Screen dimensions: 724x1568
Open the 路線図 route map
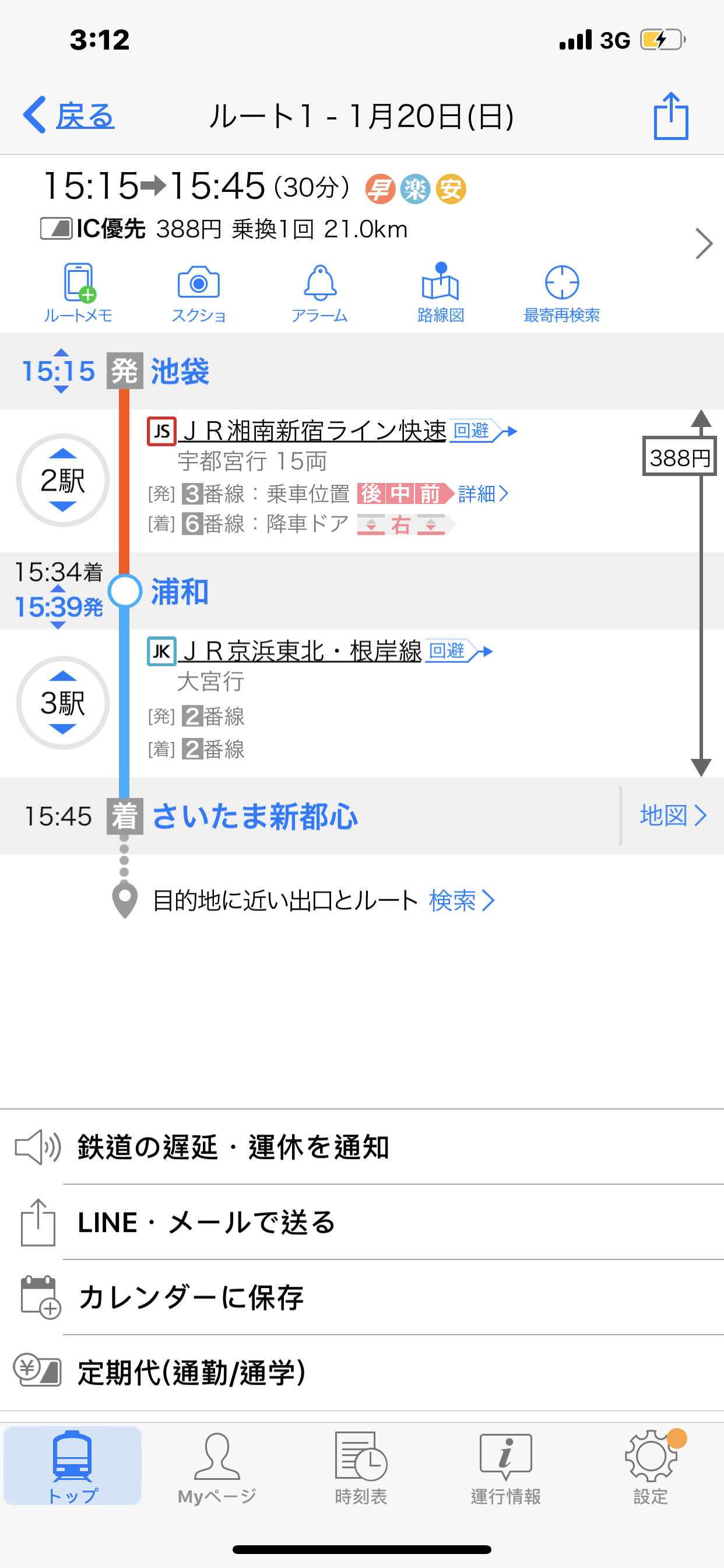[441, 293]
